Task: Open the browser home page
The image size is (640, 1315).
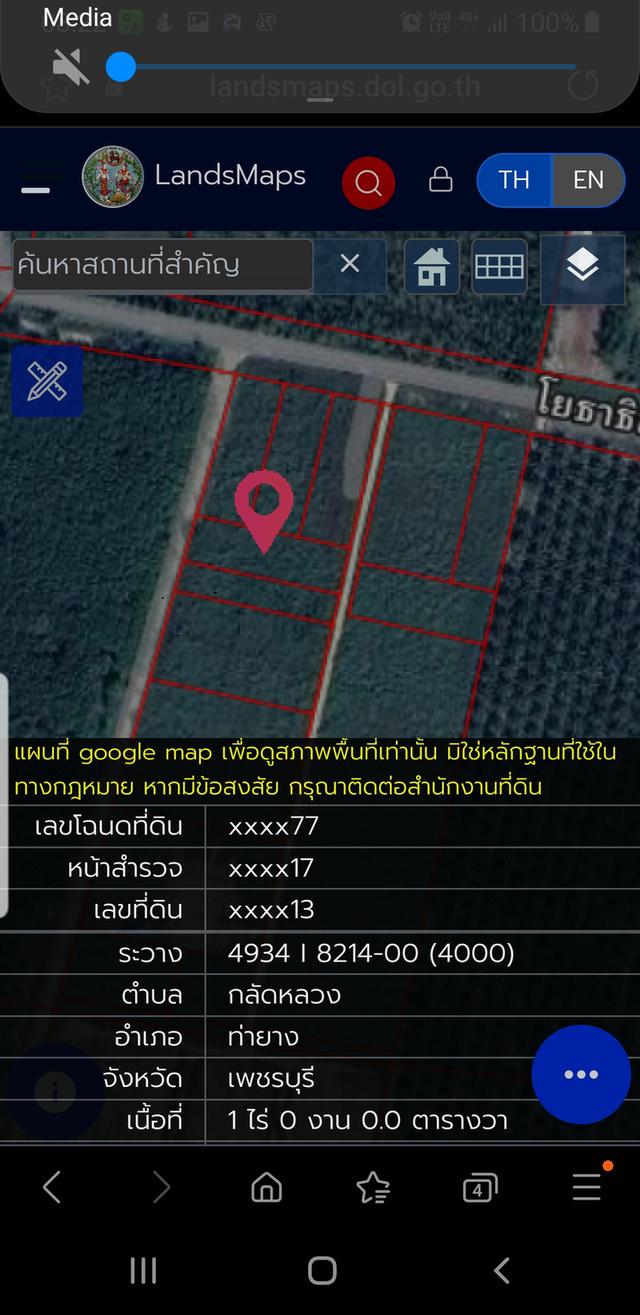Action: coord(266,1188)
